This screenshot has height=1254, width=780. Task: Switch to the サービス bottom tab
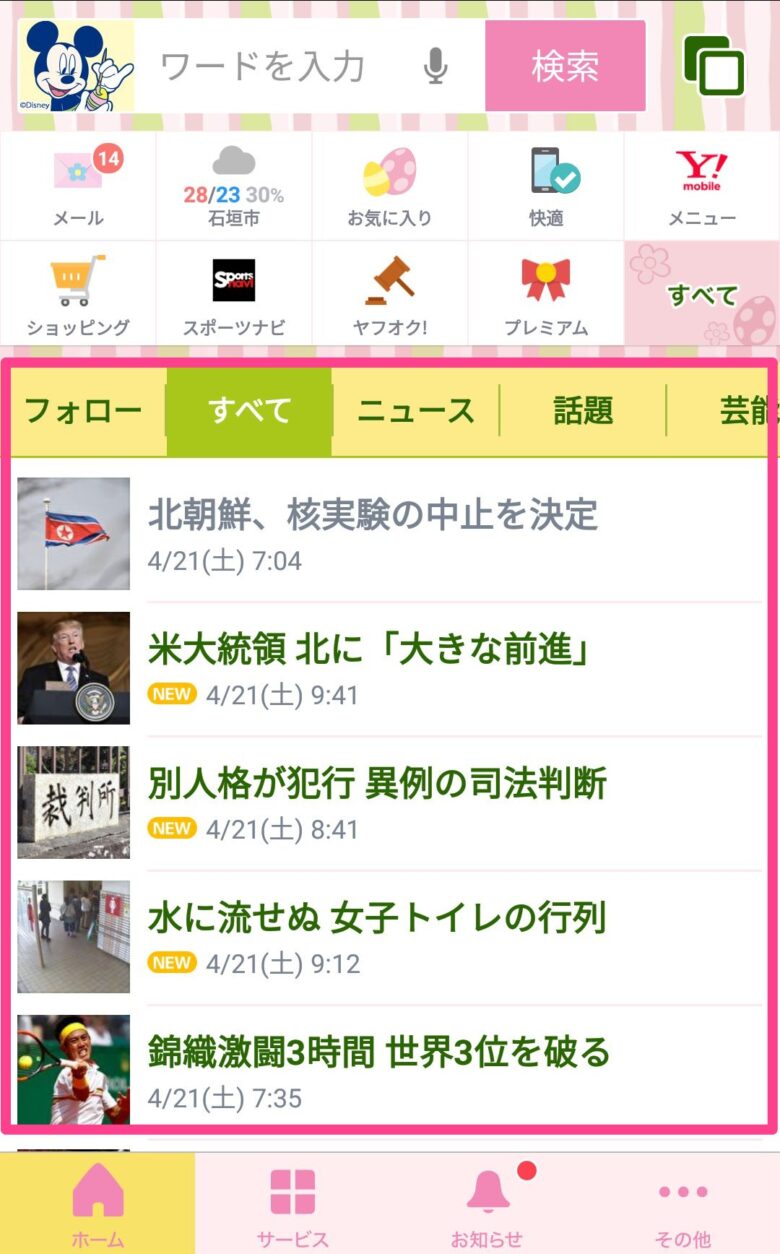(x=292, y=1204)
